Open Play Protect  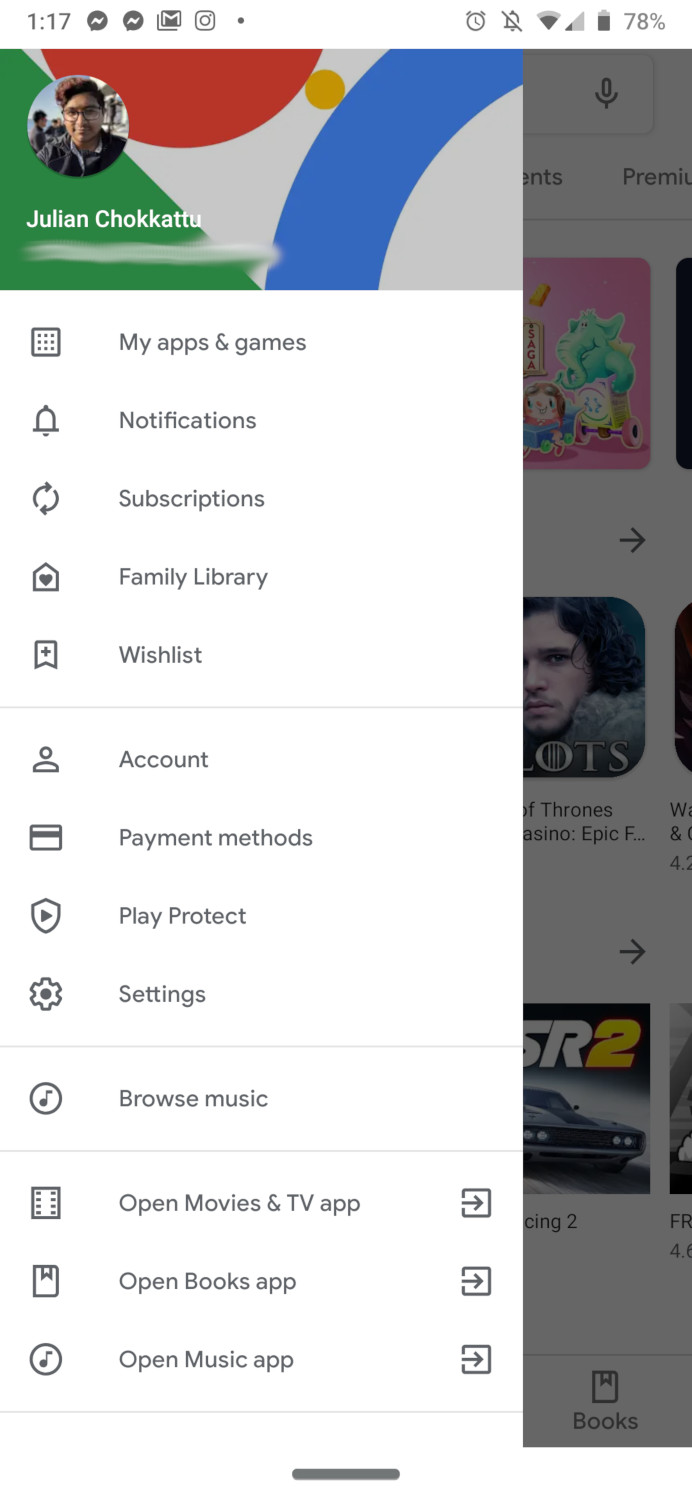click(261, 915)
